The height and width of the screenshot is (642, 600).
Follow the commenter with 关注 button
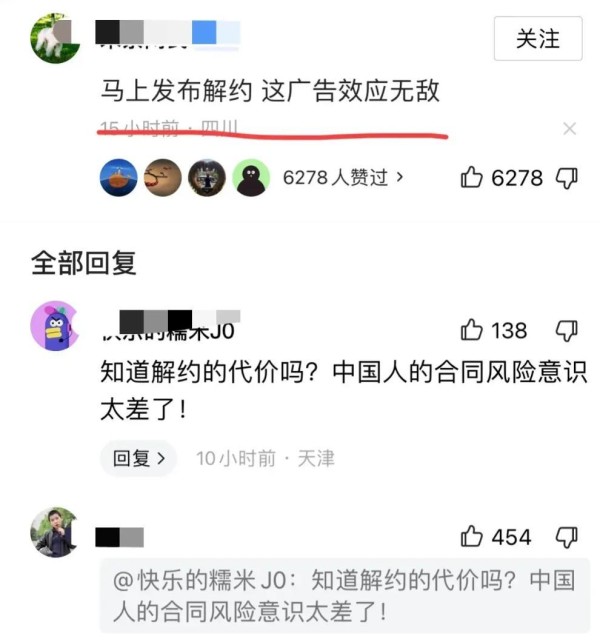[x=537, y=38]
